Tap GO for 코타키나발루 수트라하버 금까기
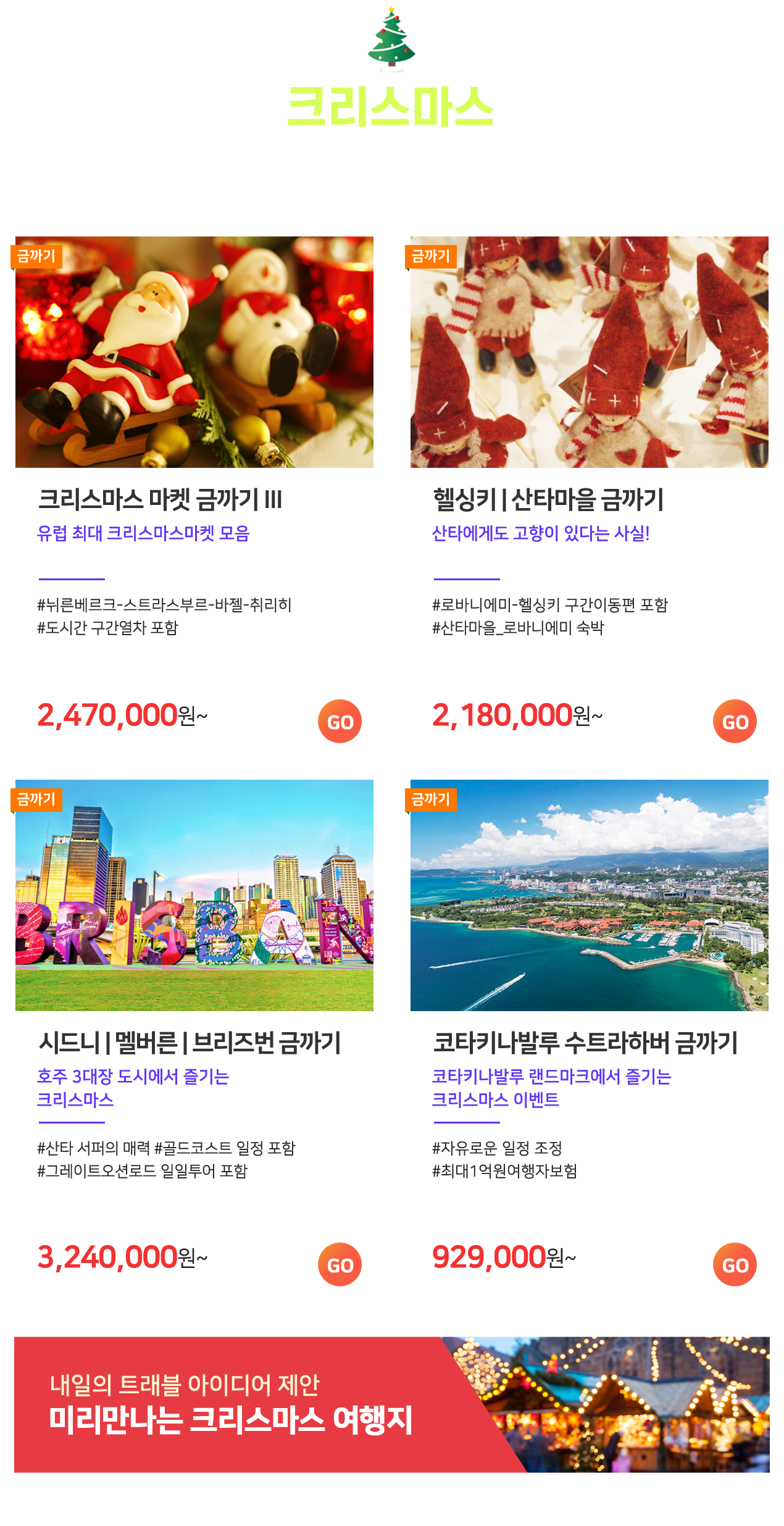 (x=735, y=1264)
